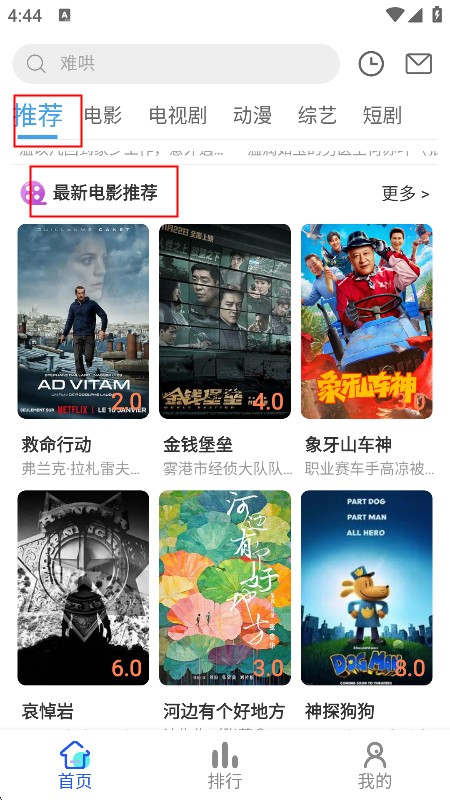Switch to the 电视剧 tab
This screenshot has width=450, height=800.
coord(178,115)
